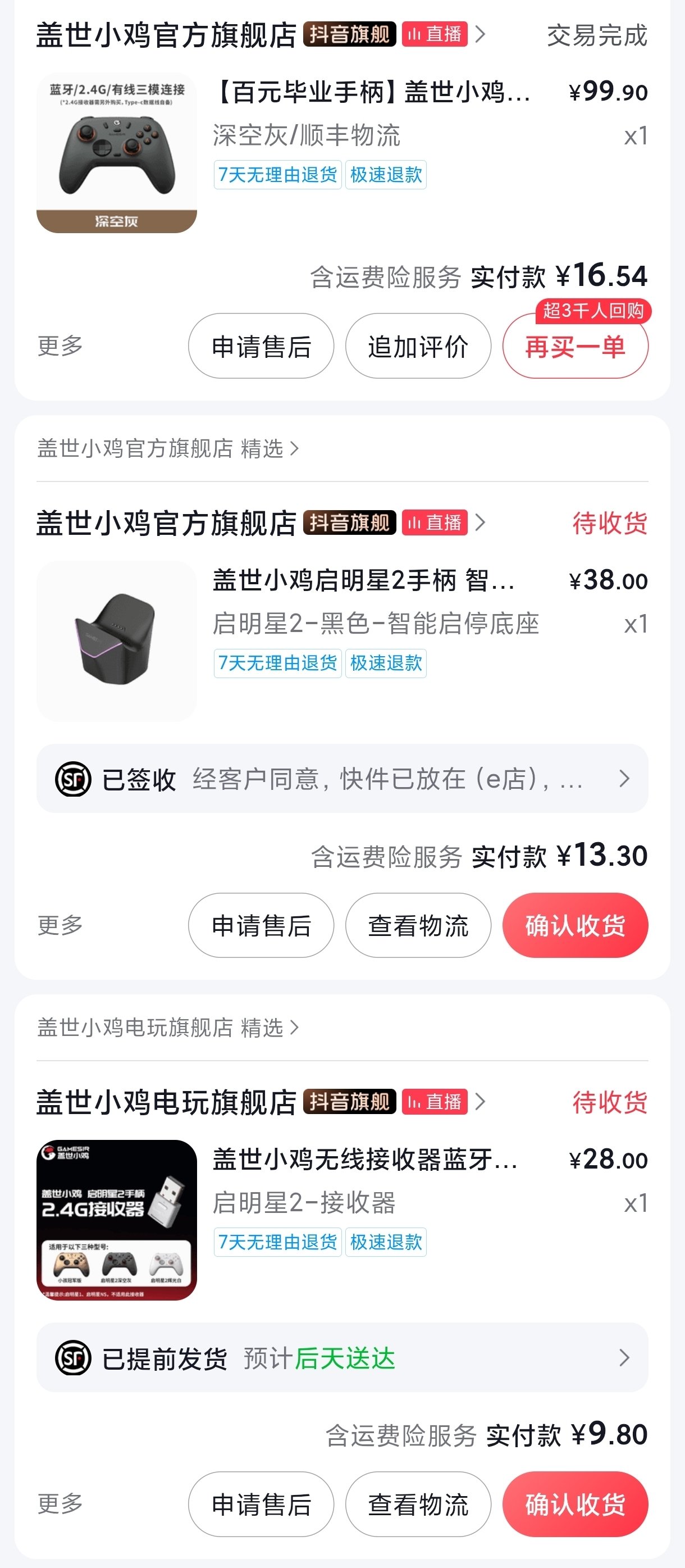Open 更多 options under the ¥9.80 order
Image resolution: width=685 pixels, height=1568 pixels.
click(60, 1503)
